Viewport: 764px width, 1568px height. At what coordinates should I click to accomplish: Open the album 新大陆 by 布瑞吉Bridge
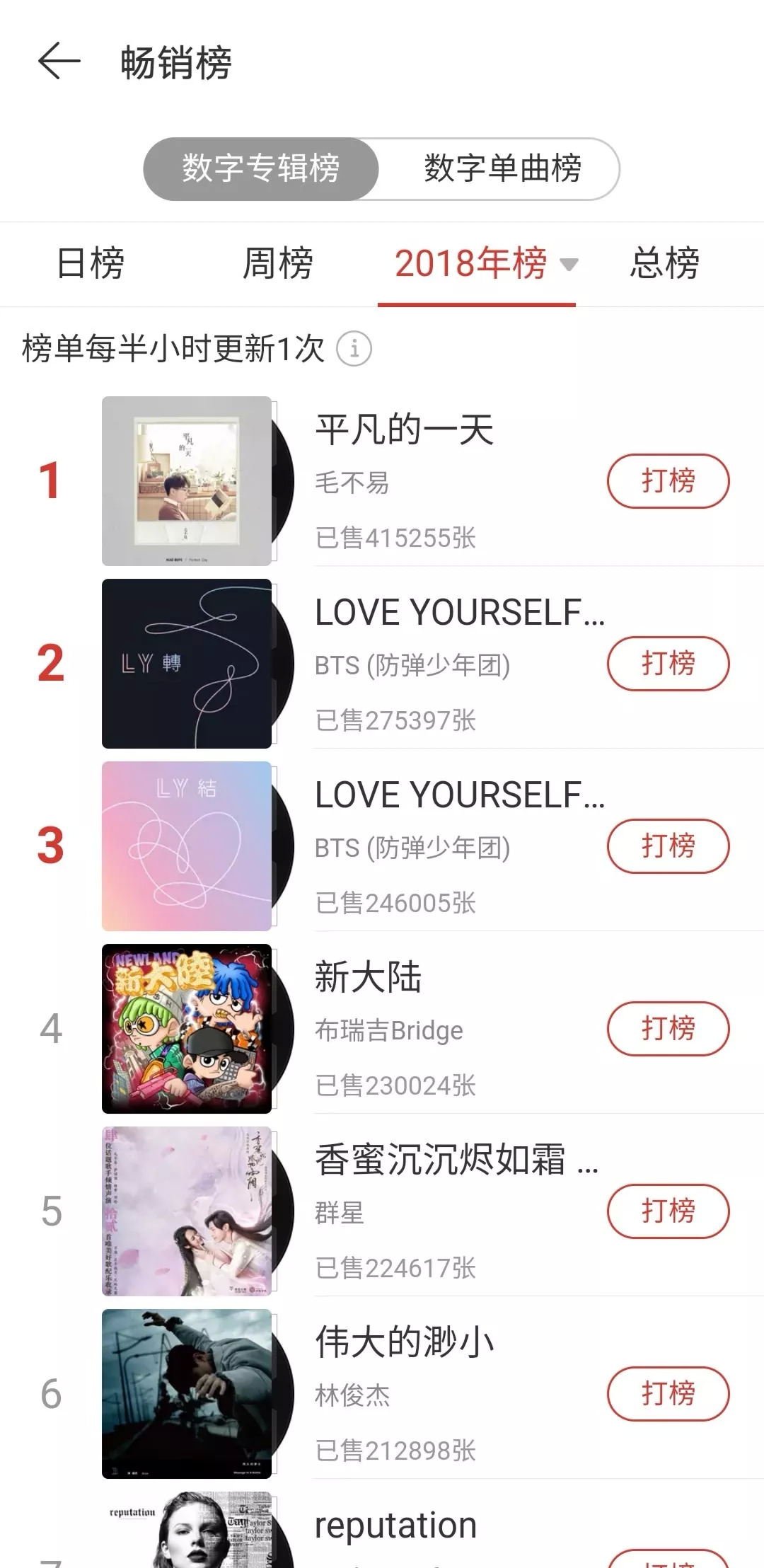[368, 978]
